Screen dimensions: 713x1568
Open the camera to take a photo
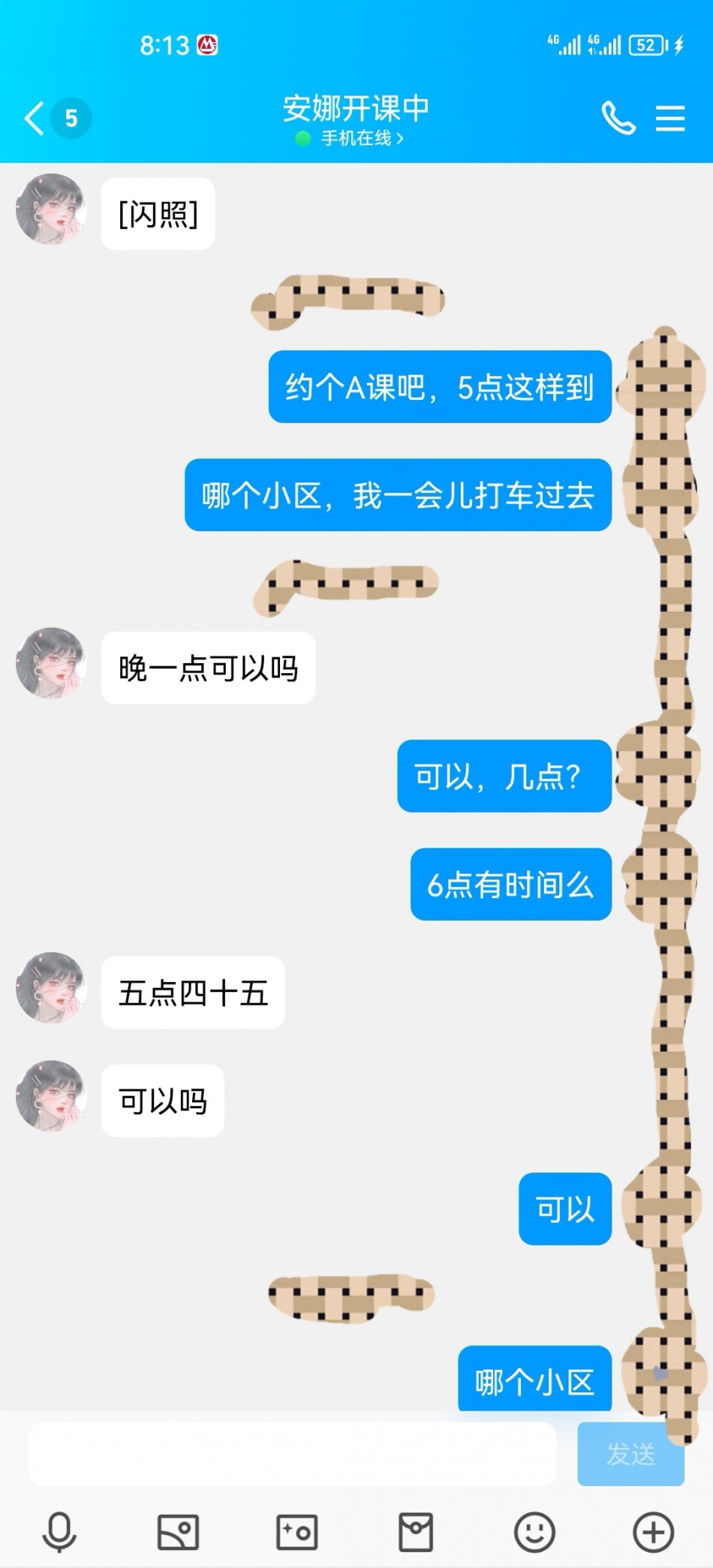(x=297, y=1531)
